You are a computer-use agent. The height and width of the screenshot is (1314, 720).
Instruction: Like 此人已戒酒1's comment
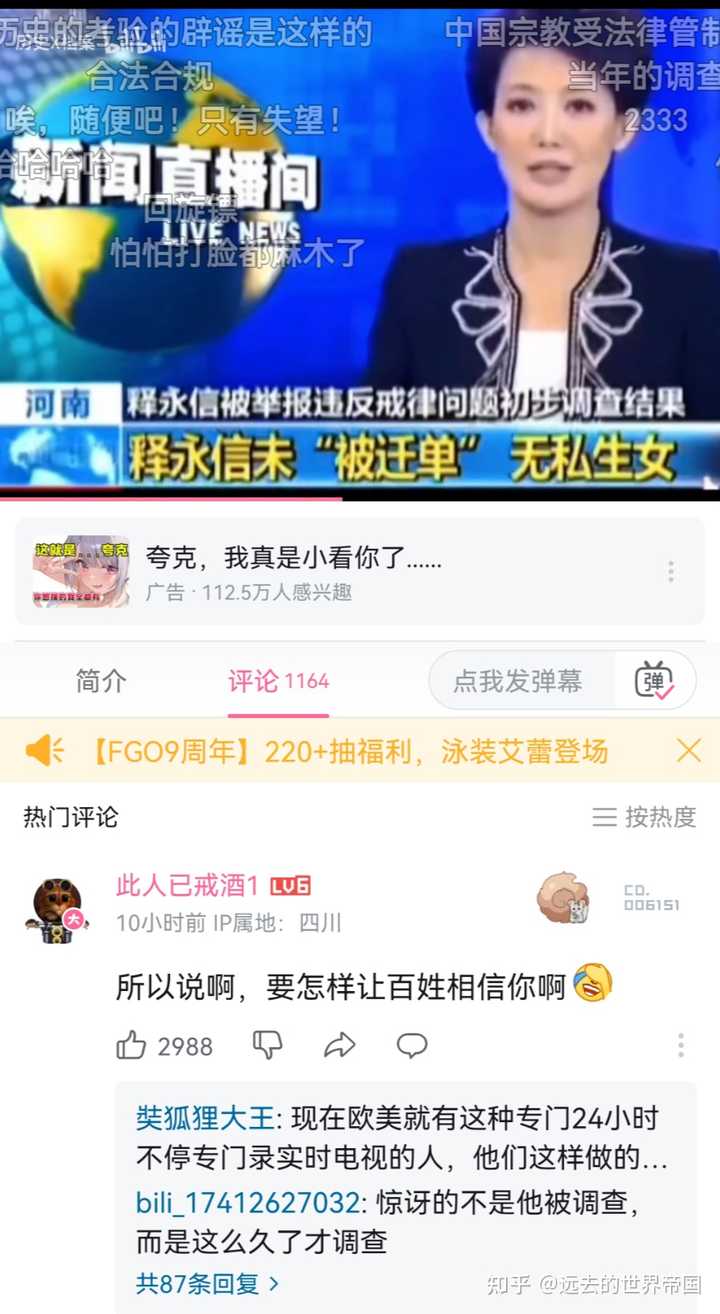(132, 1046)
